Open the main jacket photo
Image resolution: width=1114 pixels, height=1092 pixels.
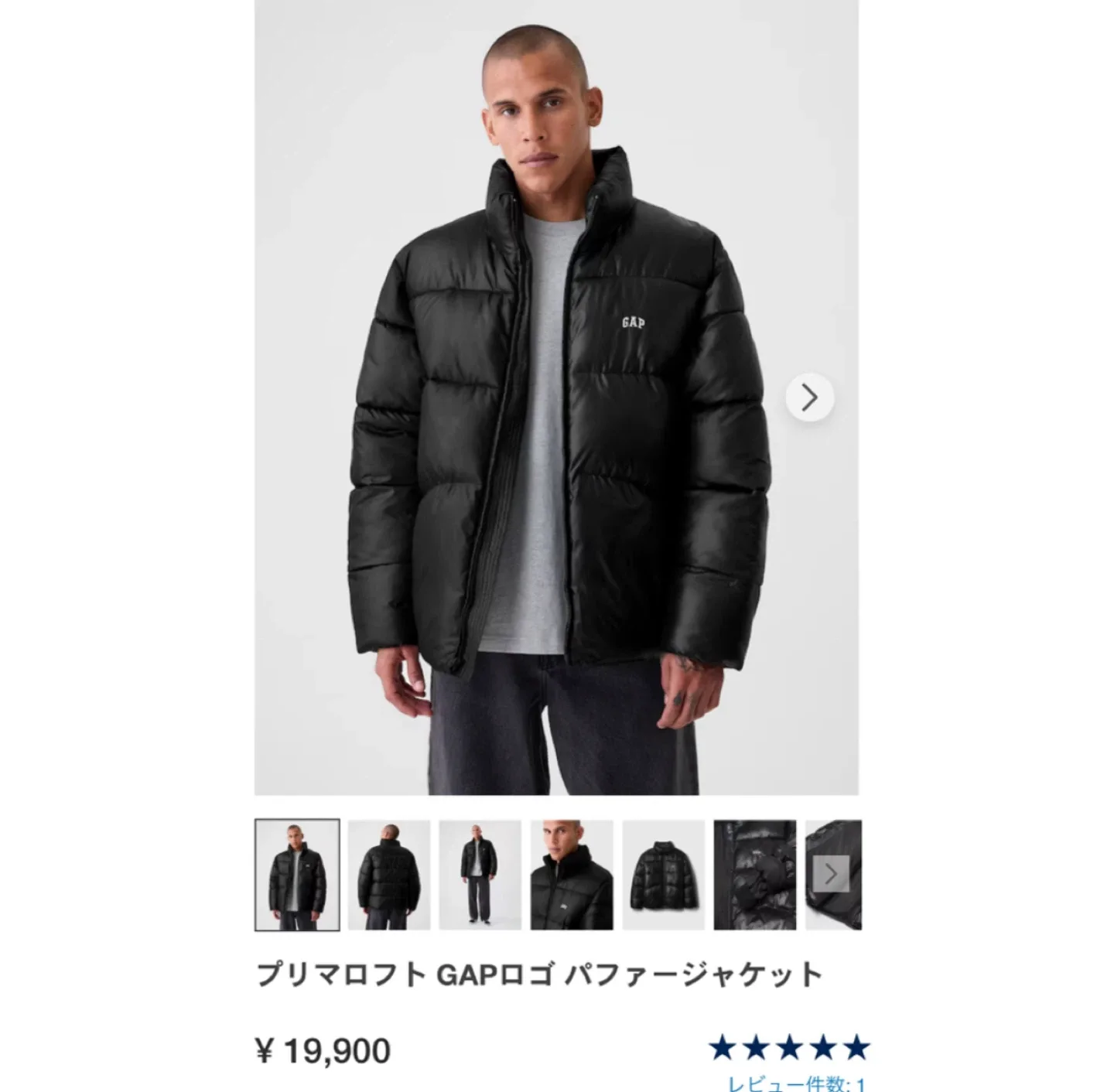click(x=555, y=398)
